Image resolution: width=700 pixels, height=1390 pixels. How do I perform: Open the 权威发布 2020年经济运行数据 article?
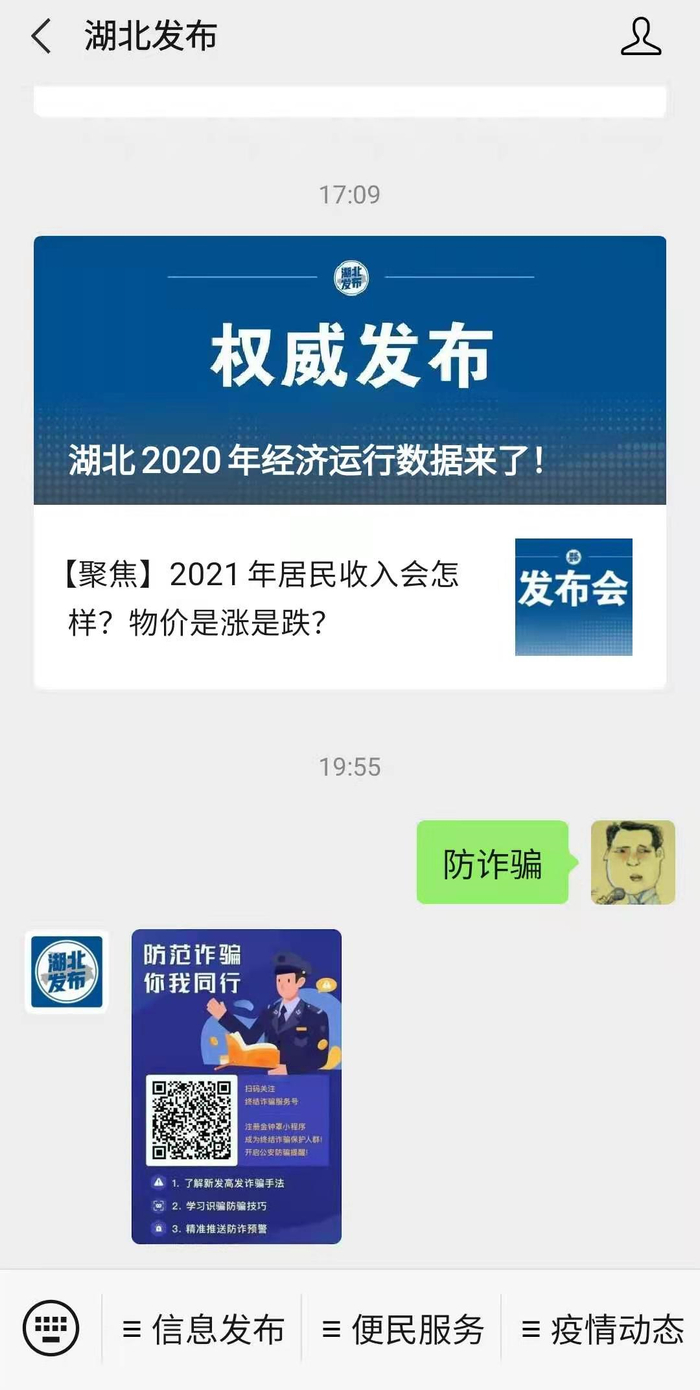pyautogui.click(x=350, y=370)
